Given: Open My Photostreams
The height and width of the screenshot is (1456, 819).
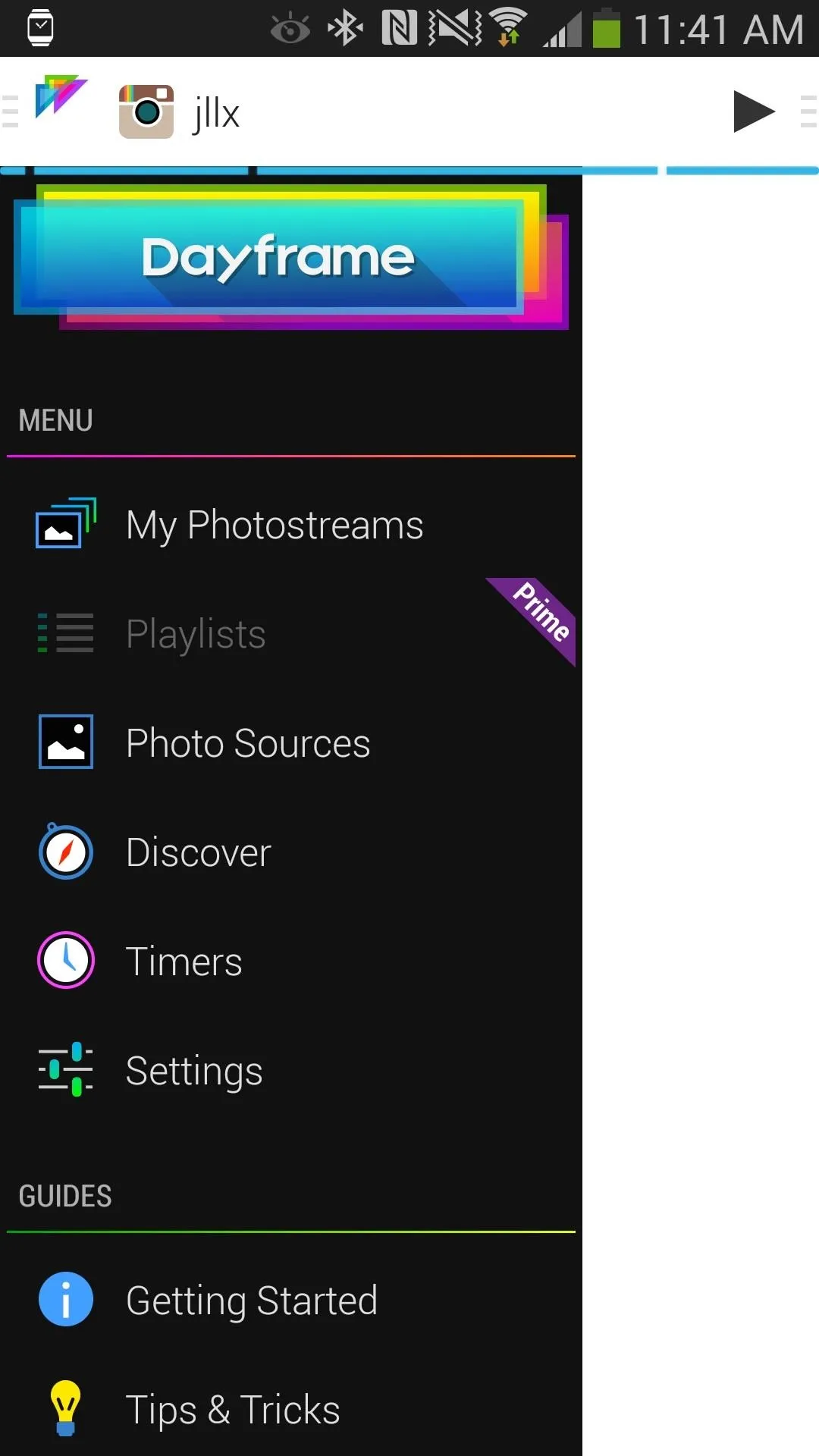Looking at the screenshot, I should [291, 525].
